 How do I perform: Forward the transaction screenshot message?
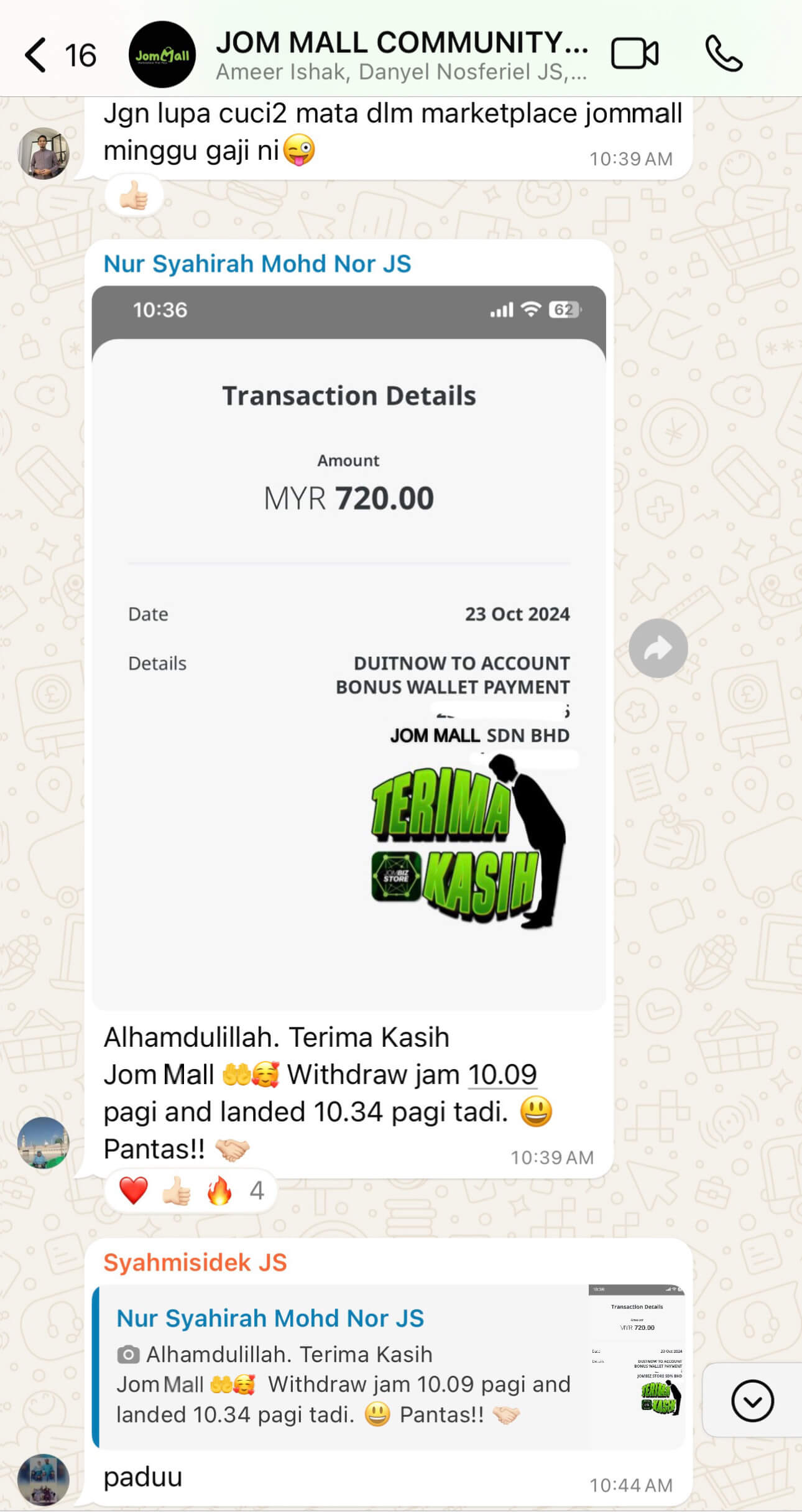pyautogui.click(x=658, y=648)
